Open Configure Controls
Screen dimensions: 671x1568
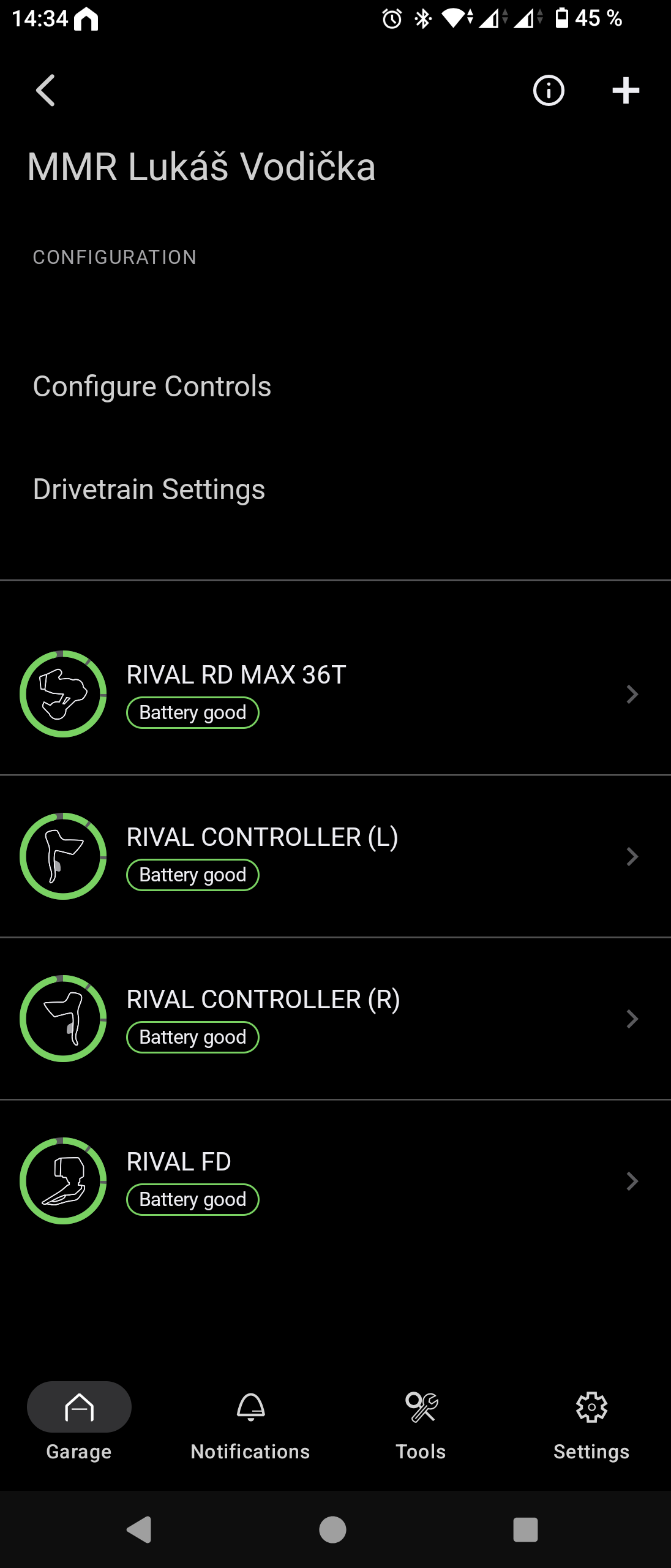pyautogui.click(x=152, y=386)
